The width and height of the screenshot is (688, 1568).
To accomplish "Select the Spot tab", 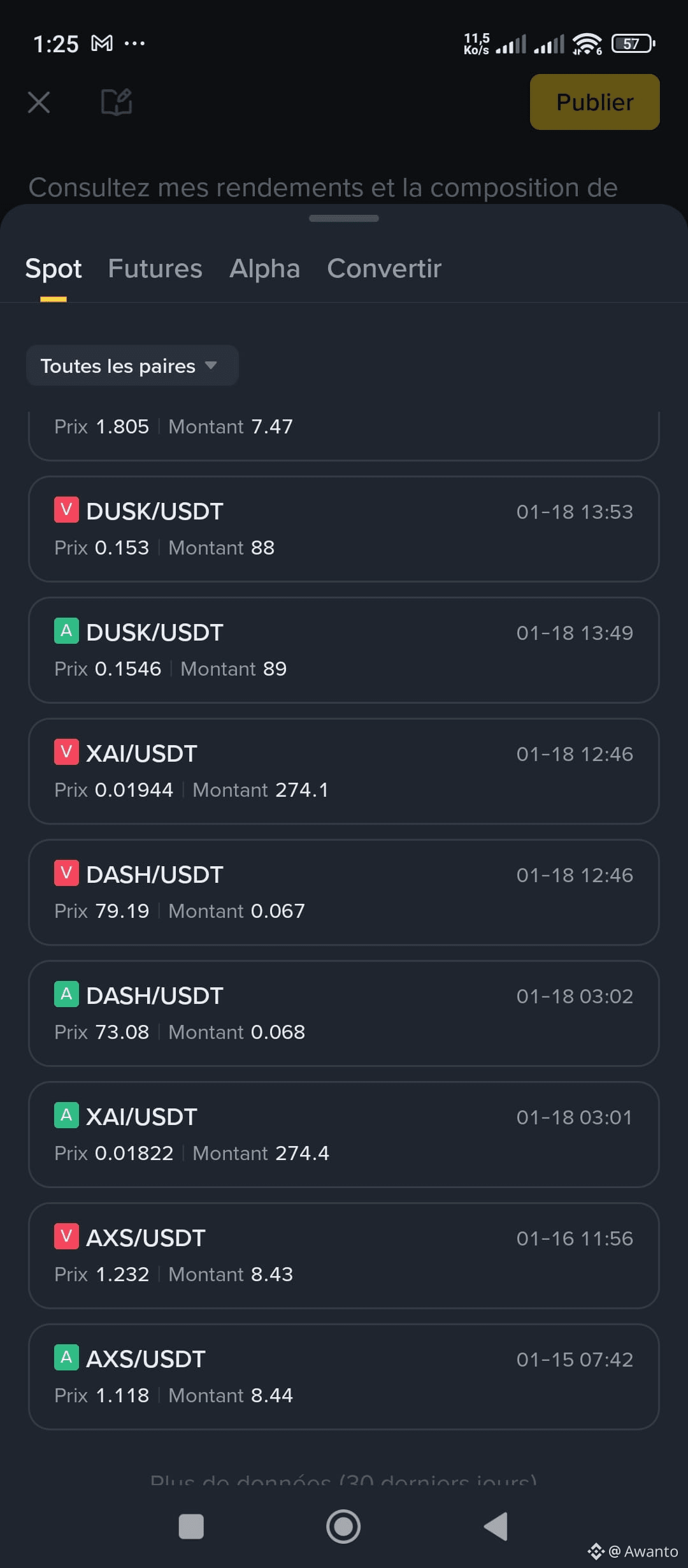I will (54, 269).
